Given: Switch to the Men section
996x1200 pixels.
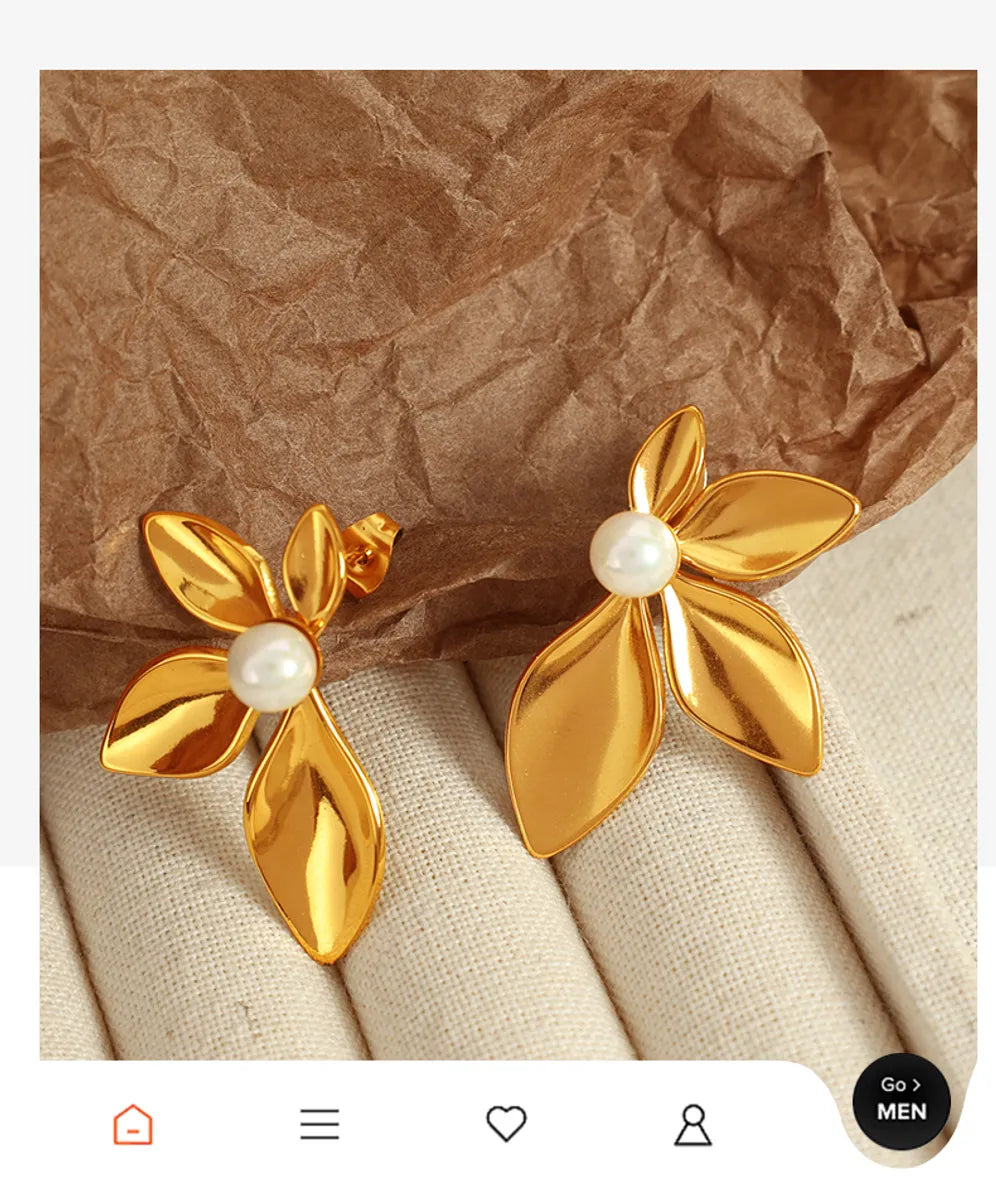Looking at the screenshot, I should click(x=901, y=1100).
